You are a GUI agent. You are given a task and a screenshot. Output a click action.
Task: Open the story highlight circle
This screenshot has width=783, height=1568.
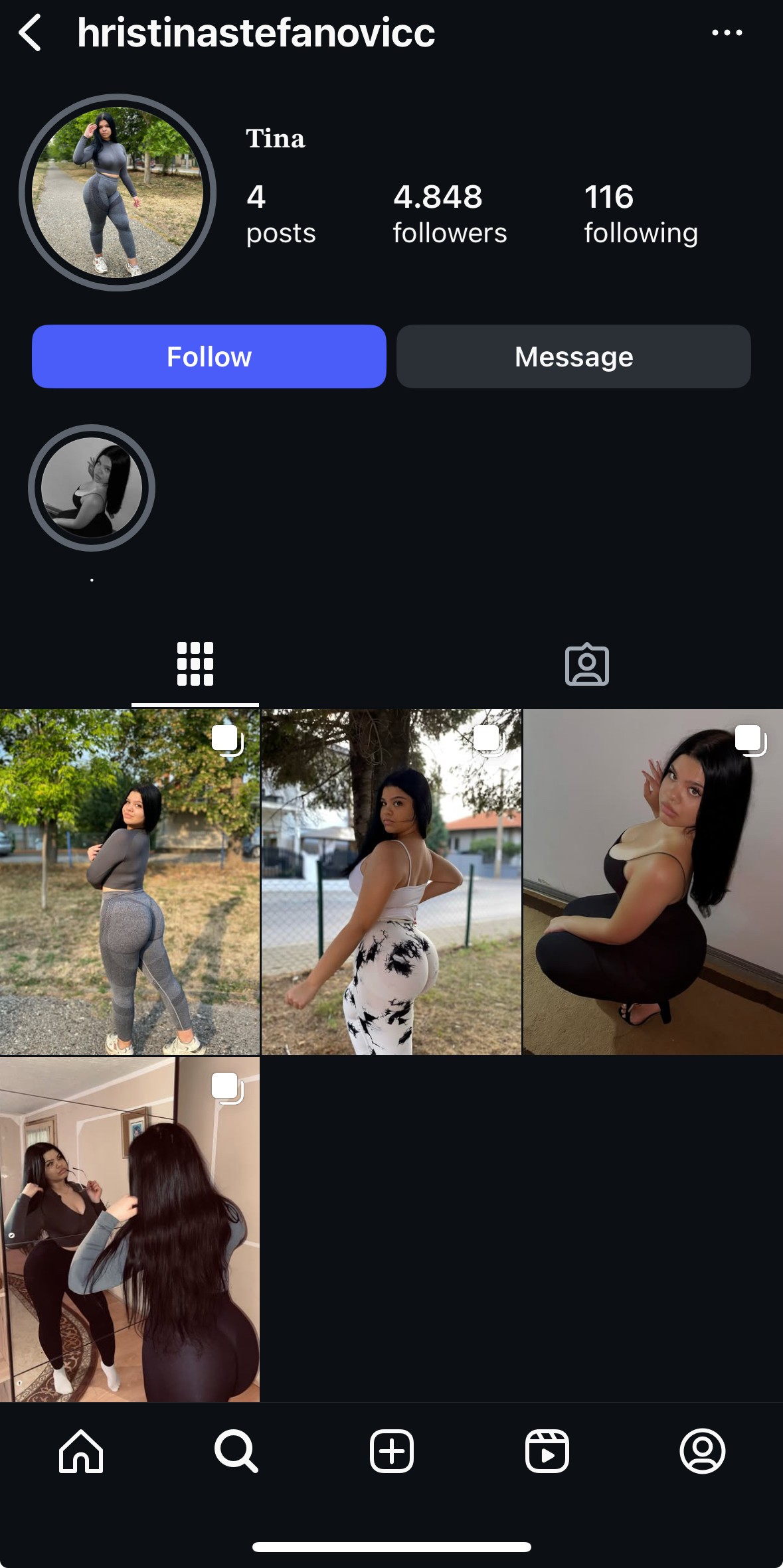coord(92,488)
